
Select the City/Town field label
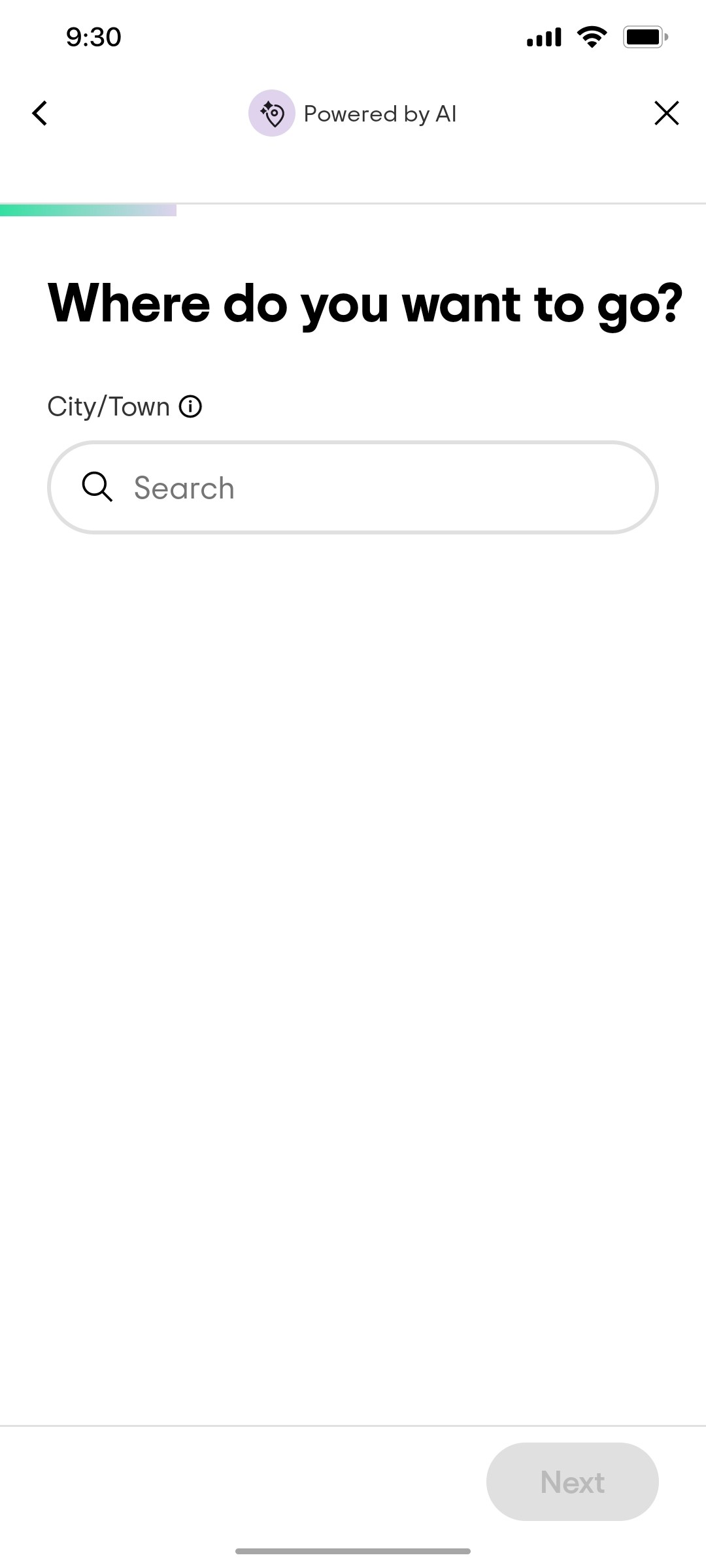[x=109, y=406]
